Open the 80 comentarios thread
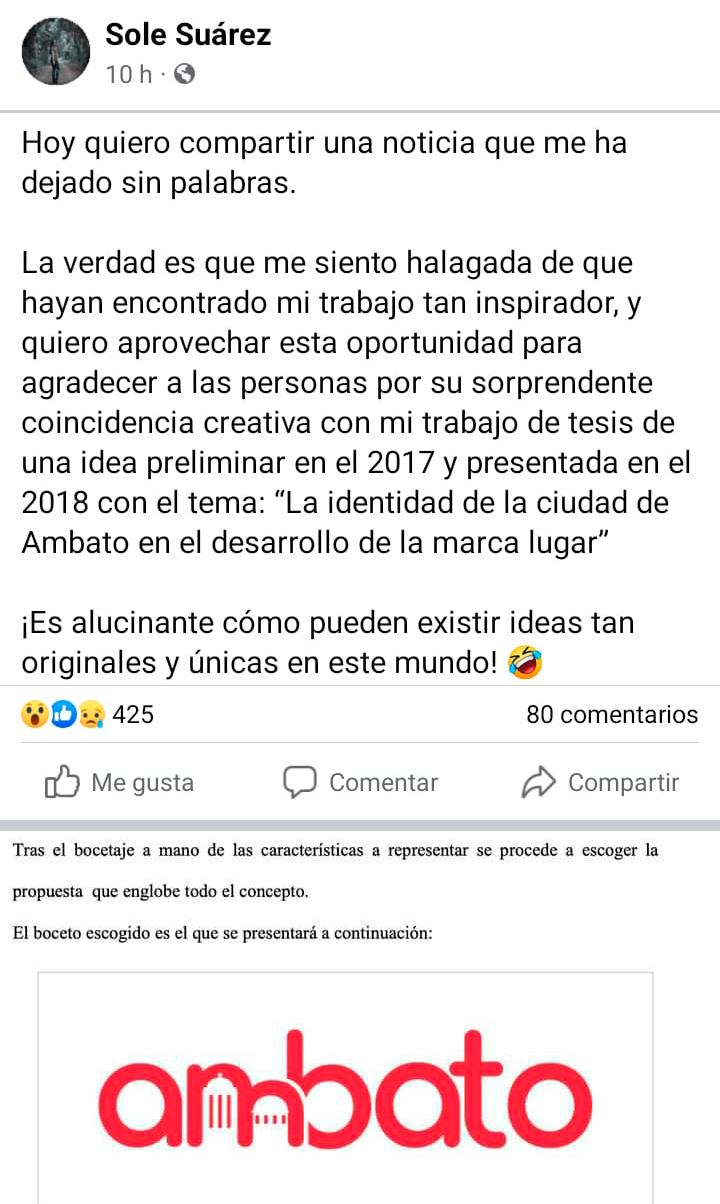Screen dimensions: 720x1204 [x=611, y=715]
